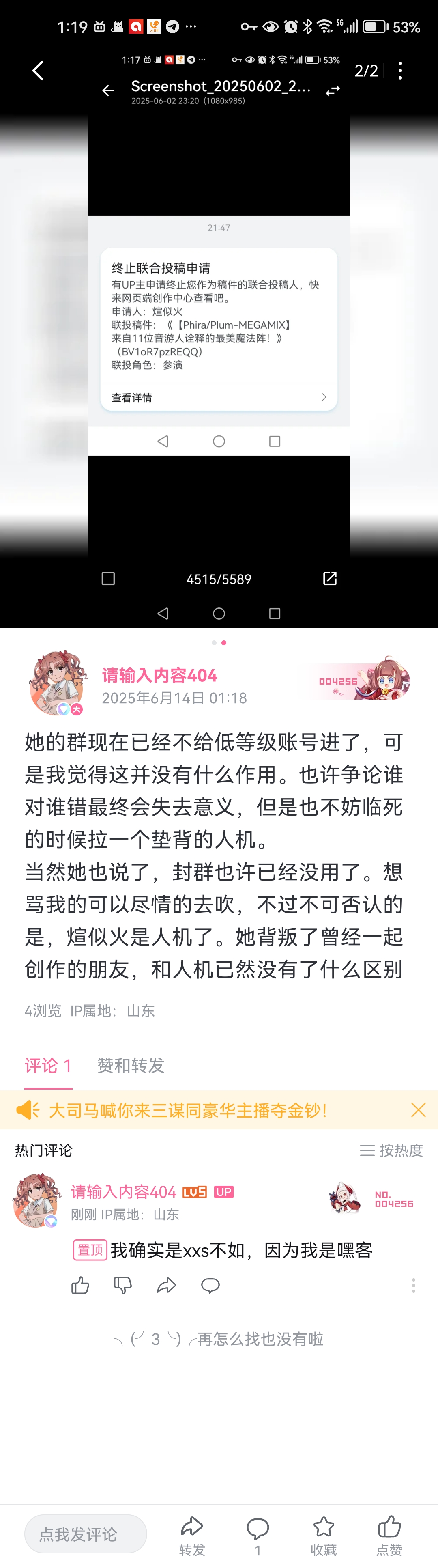Share the pinned comment
Image resolution: width=438 pixels, height=1568 pixels.
[167, 1285]
